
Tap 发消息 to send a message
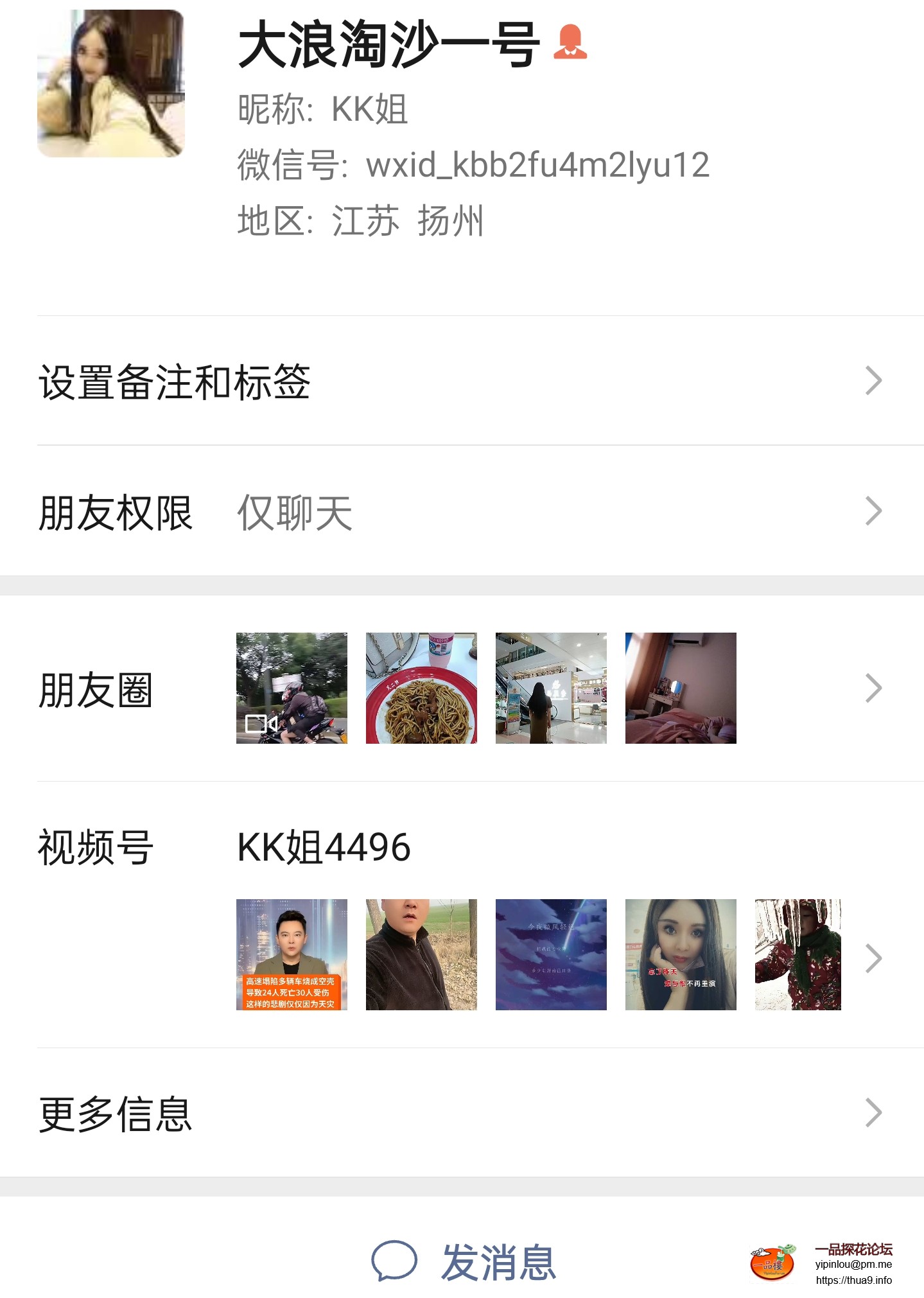pyautogui.click(x=465, y=1261)
